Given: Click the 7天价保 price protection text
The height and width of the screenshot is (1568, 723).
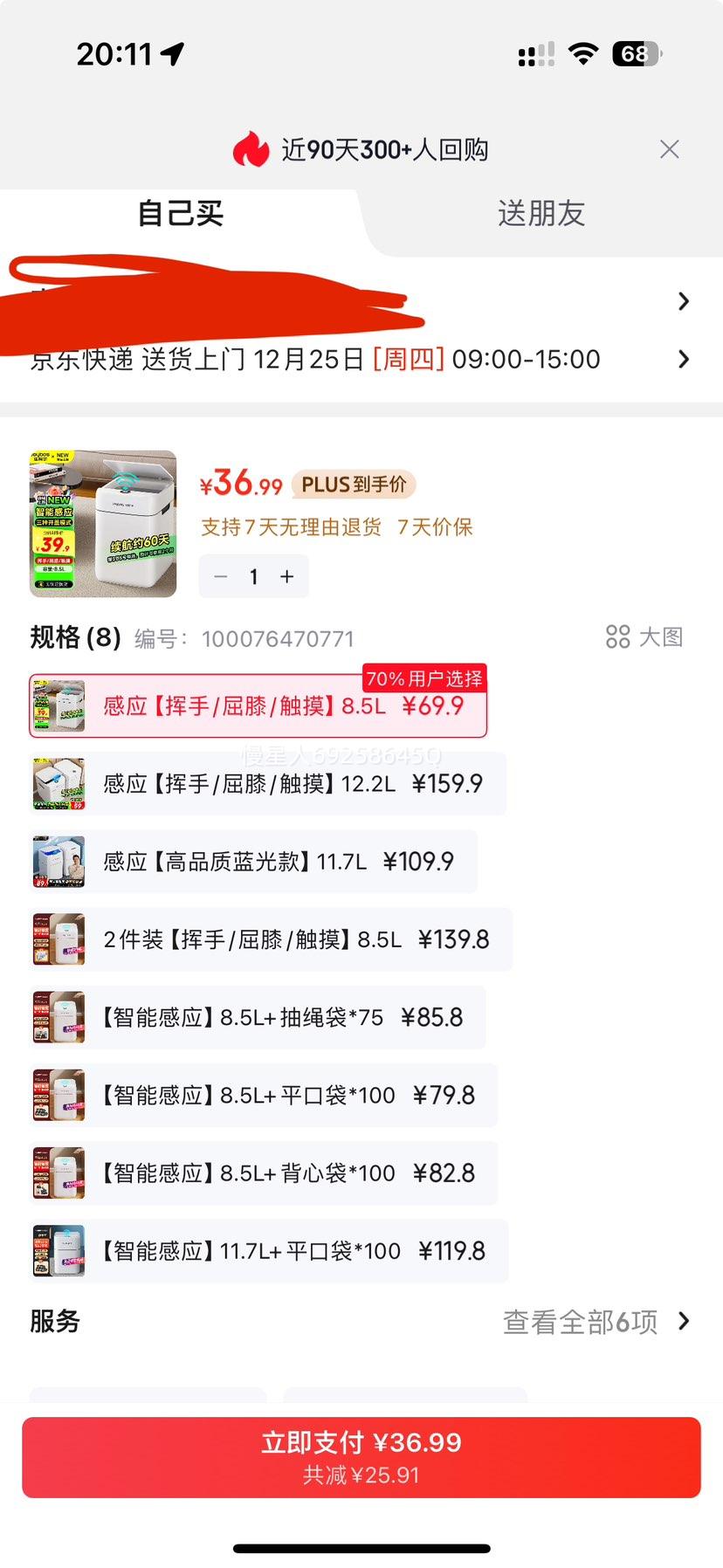Looking at the screenshot, I should (x=434, y=529).
